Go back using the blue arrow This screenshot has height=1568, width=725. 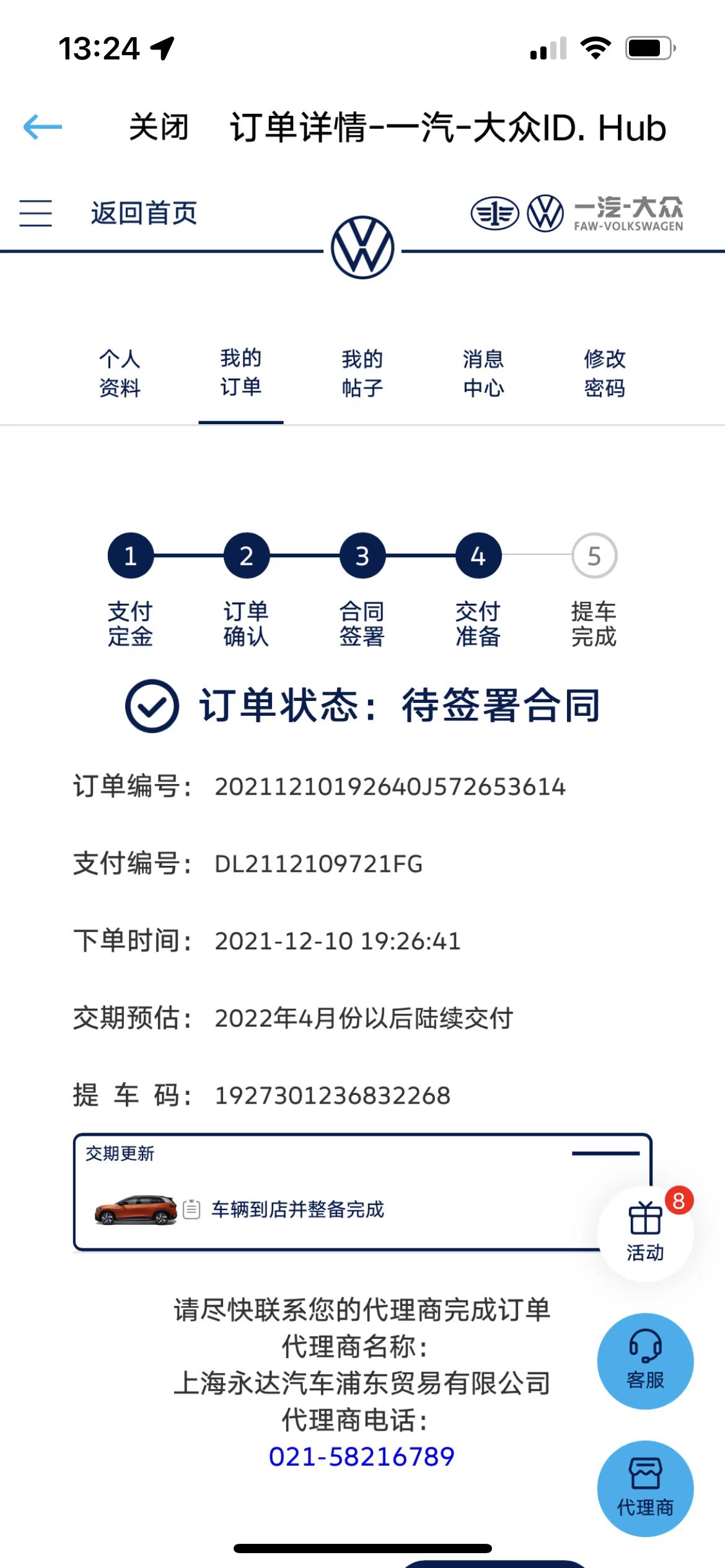coord(42,127)
